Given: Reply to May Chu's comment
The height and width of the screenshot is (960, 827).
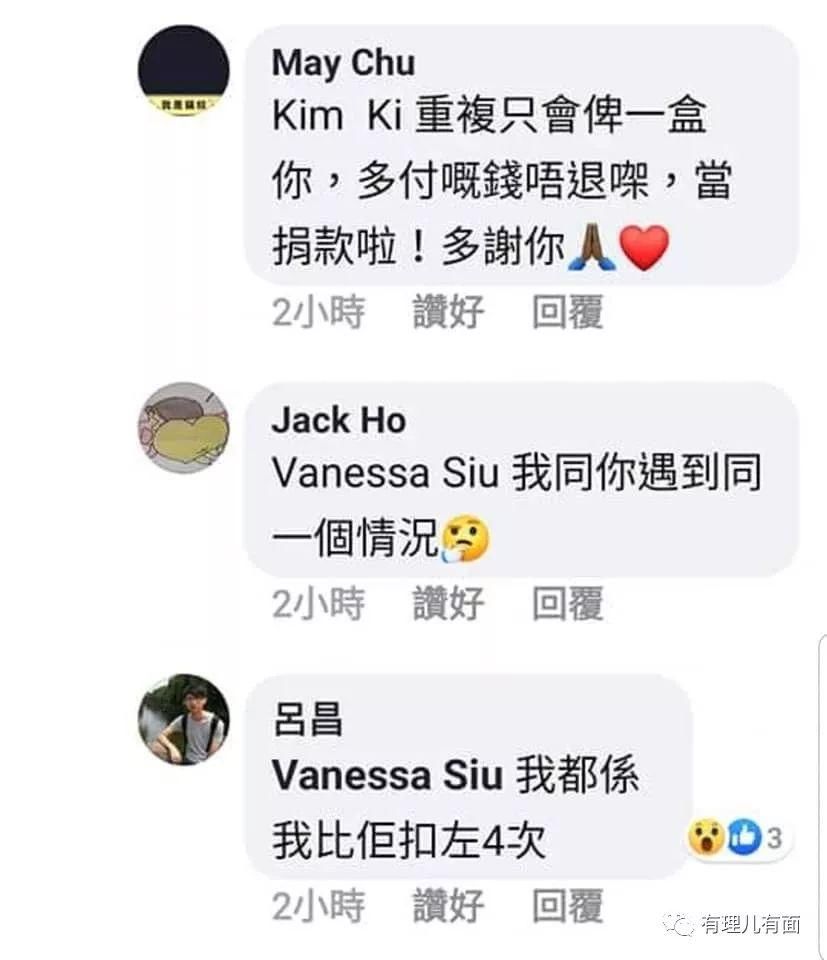Looking at the screenshot, I should click(x=567, y=313).
